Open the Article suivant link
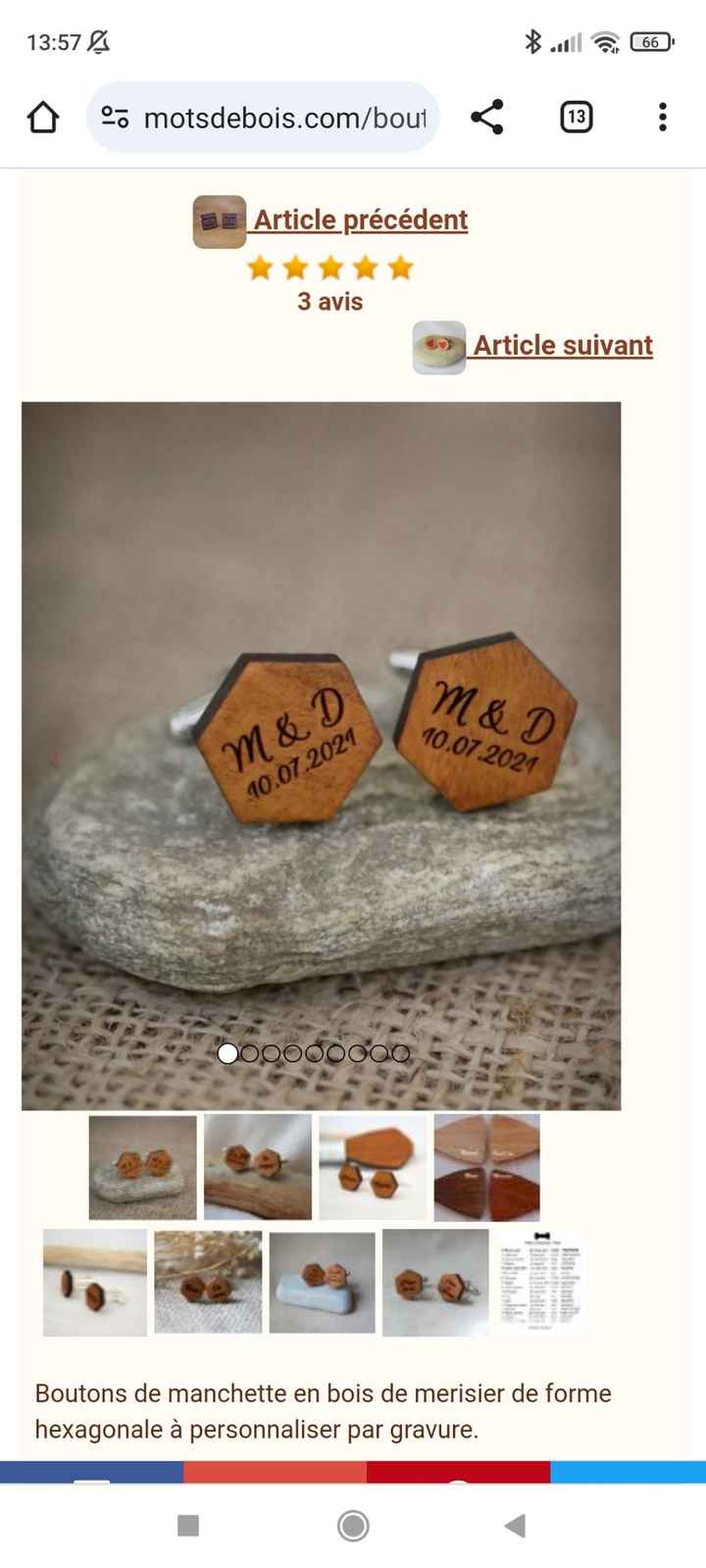This screenshot has height=1568, width=706. click(x=563, y=345)
